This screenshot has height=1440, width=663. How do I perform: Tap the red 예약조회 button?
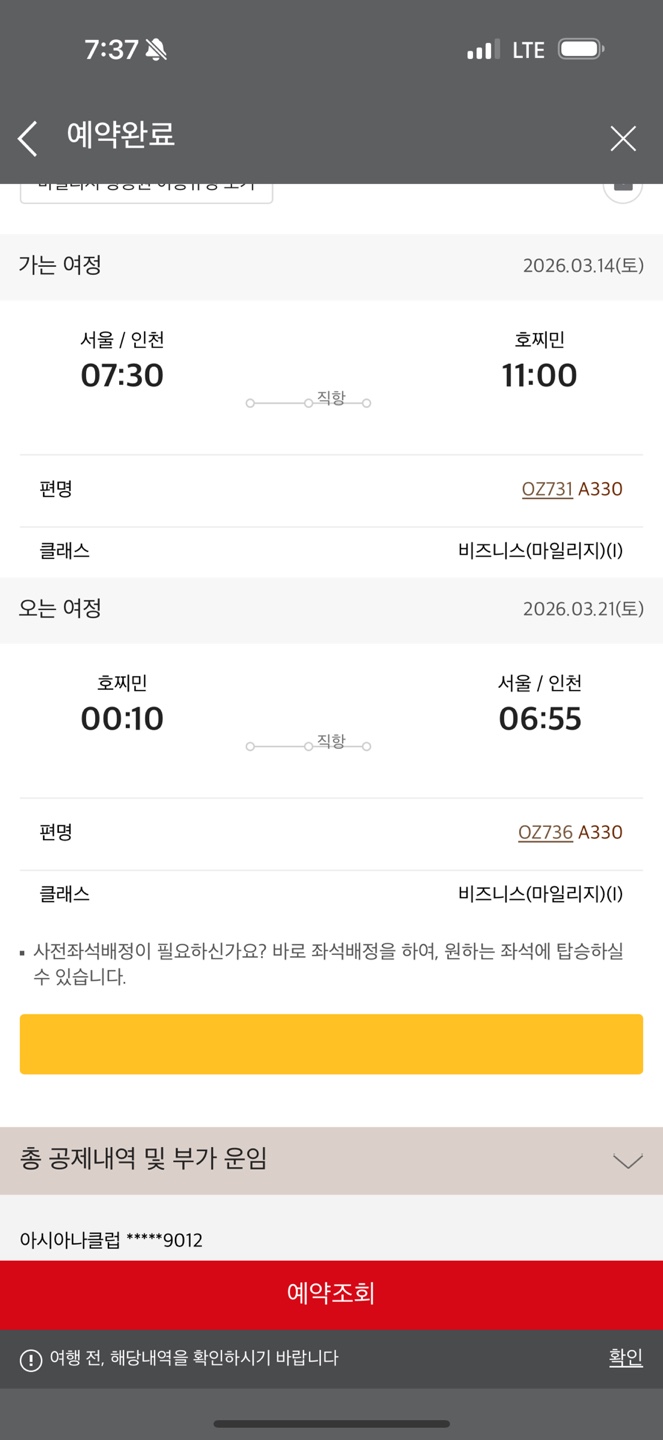331,1294
